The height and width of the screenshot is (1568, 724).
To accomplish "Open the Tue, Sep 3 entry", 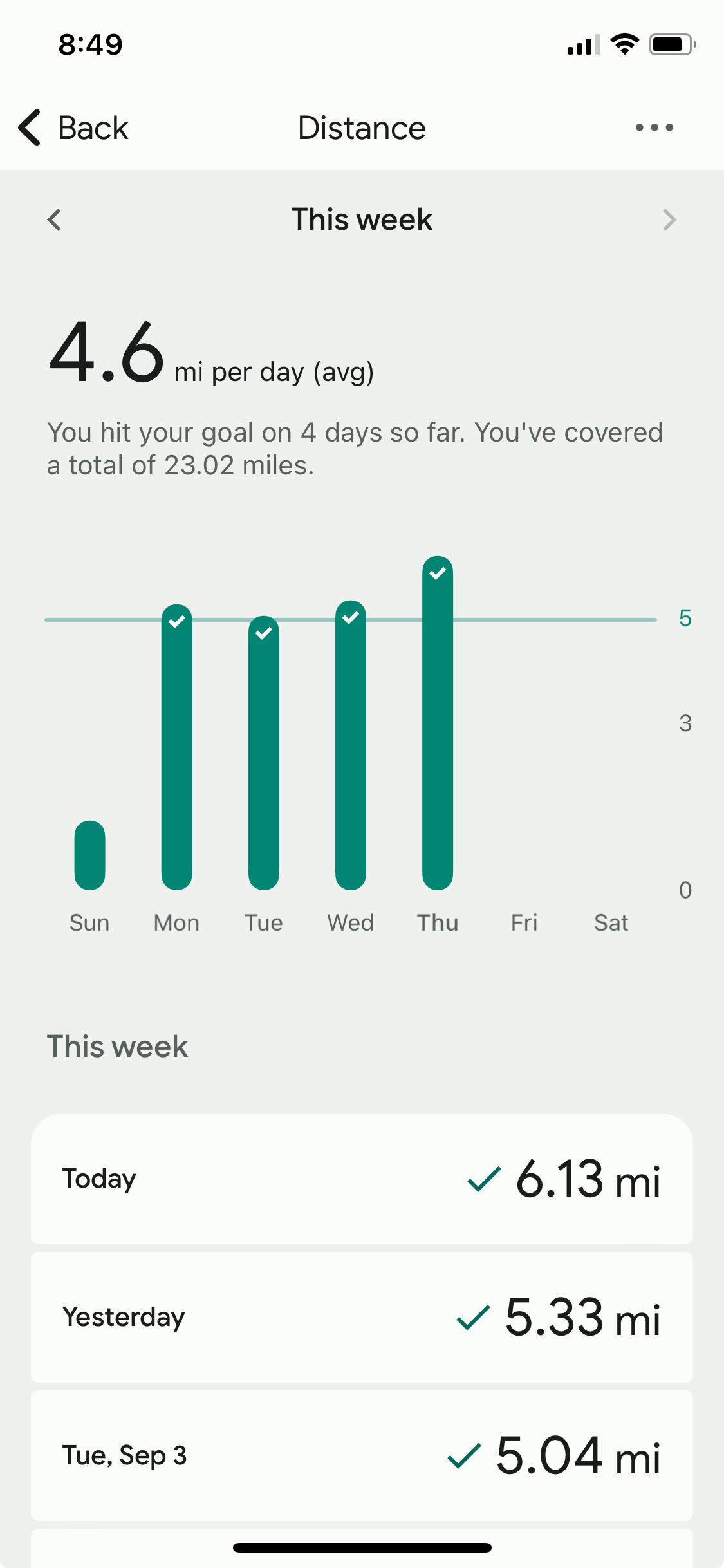I will [x=362, y=1455].
